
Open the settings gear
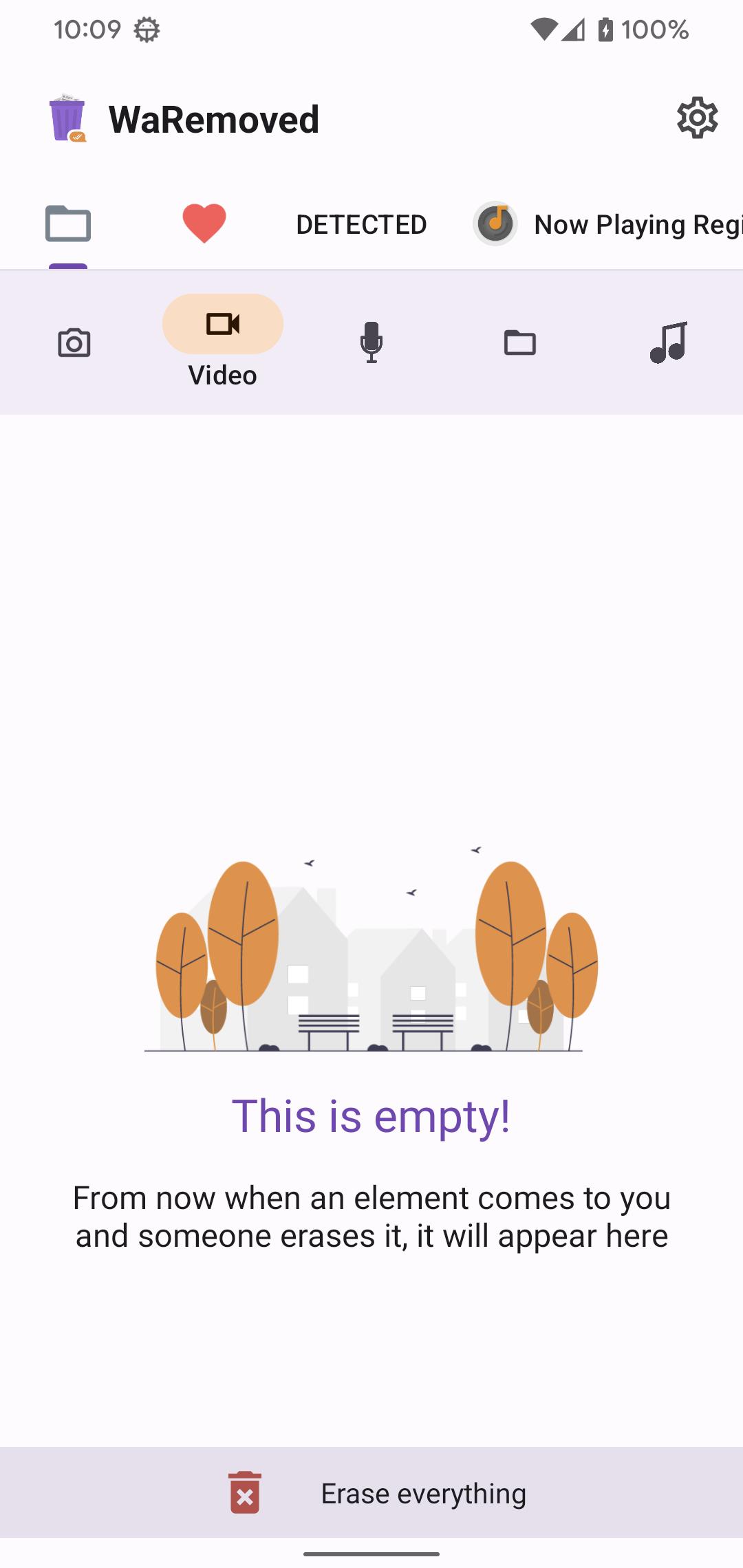point(697,118)
